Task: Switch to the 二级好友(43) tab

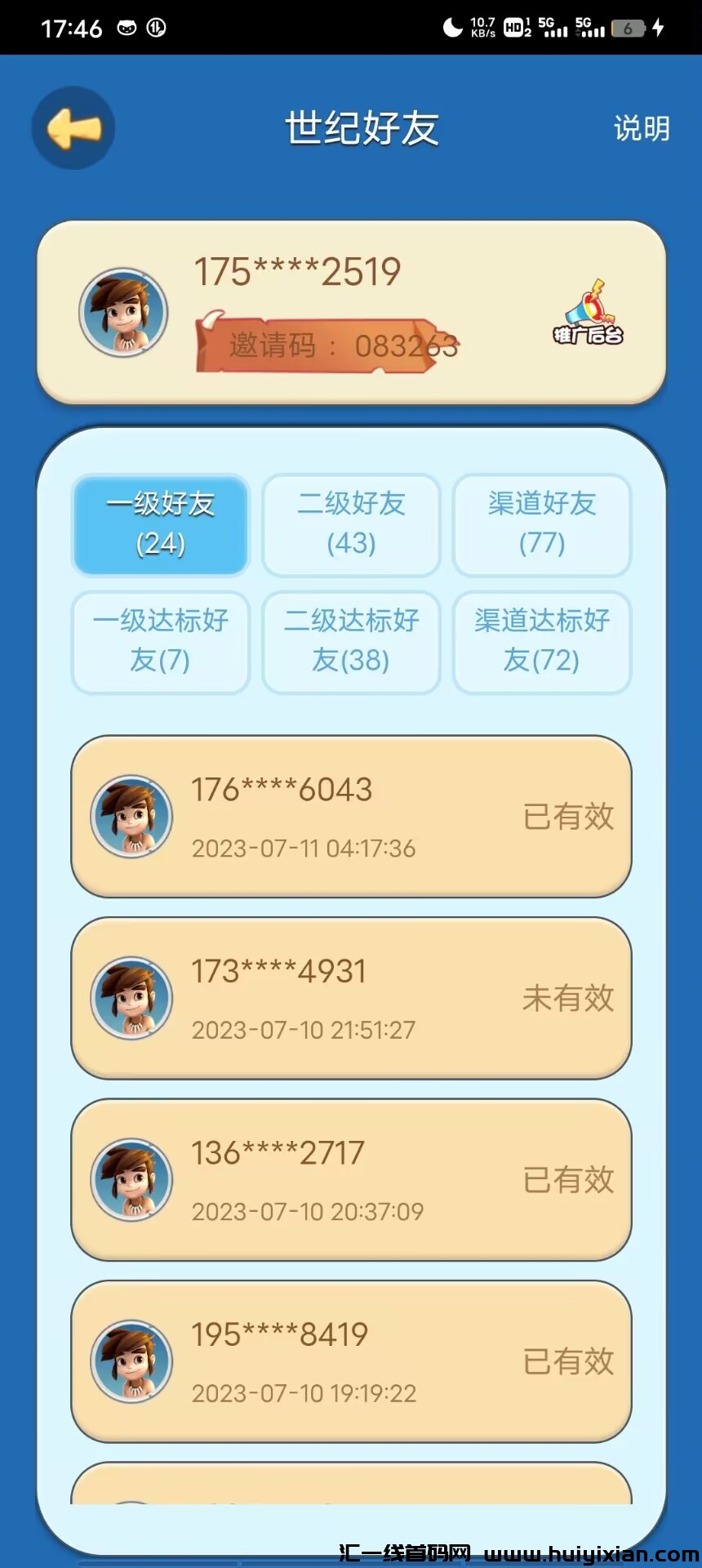Action: 350,524
